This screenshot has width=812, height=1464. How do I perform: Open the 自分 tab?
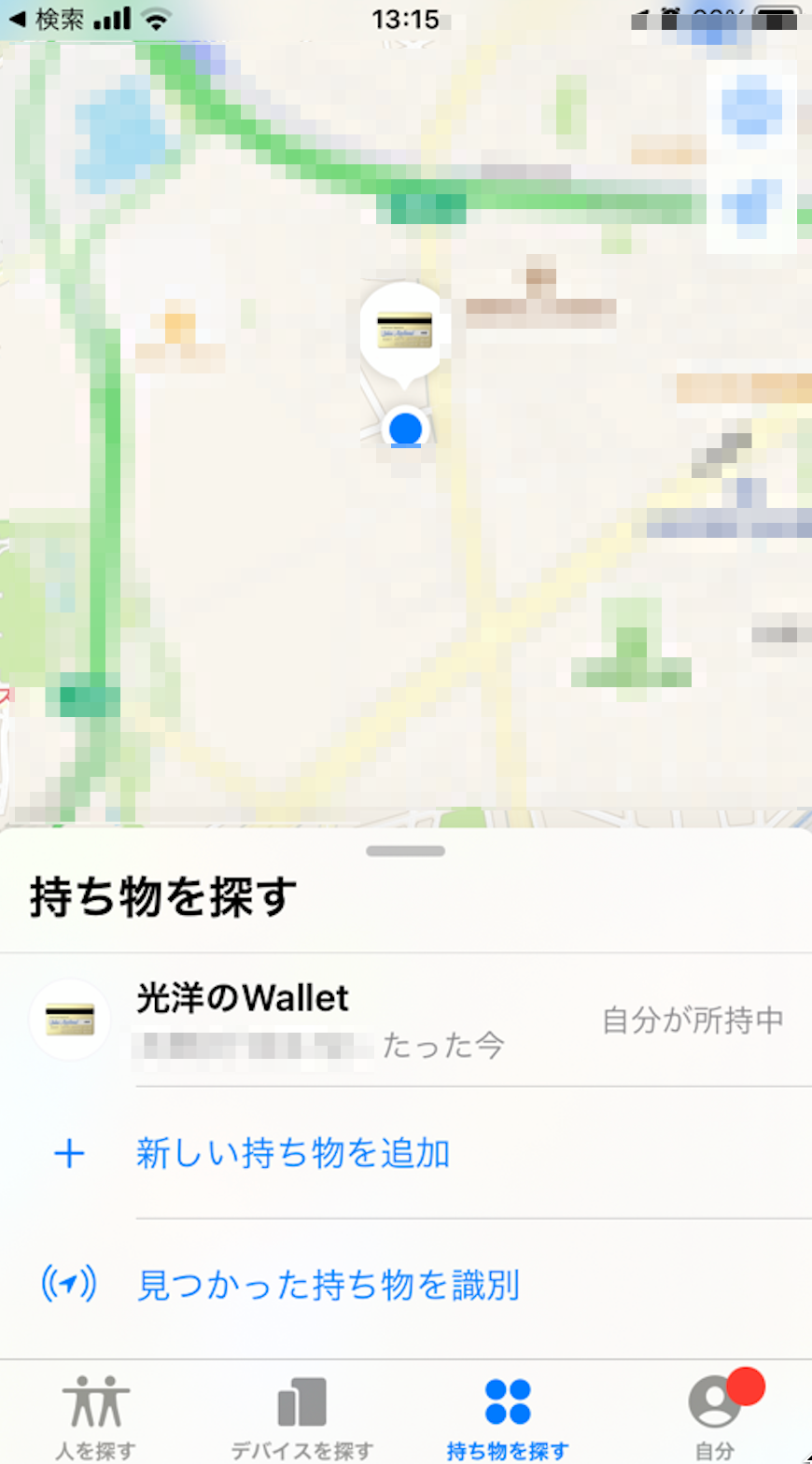[715, 1415]
